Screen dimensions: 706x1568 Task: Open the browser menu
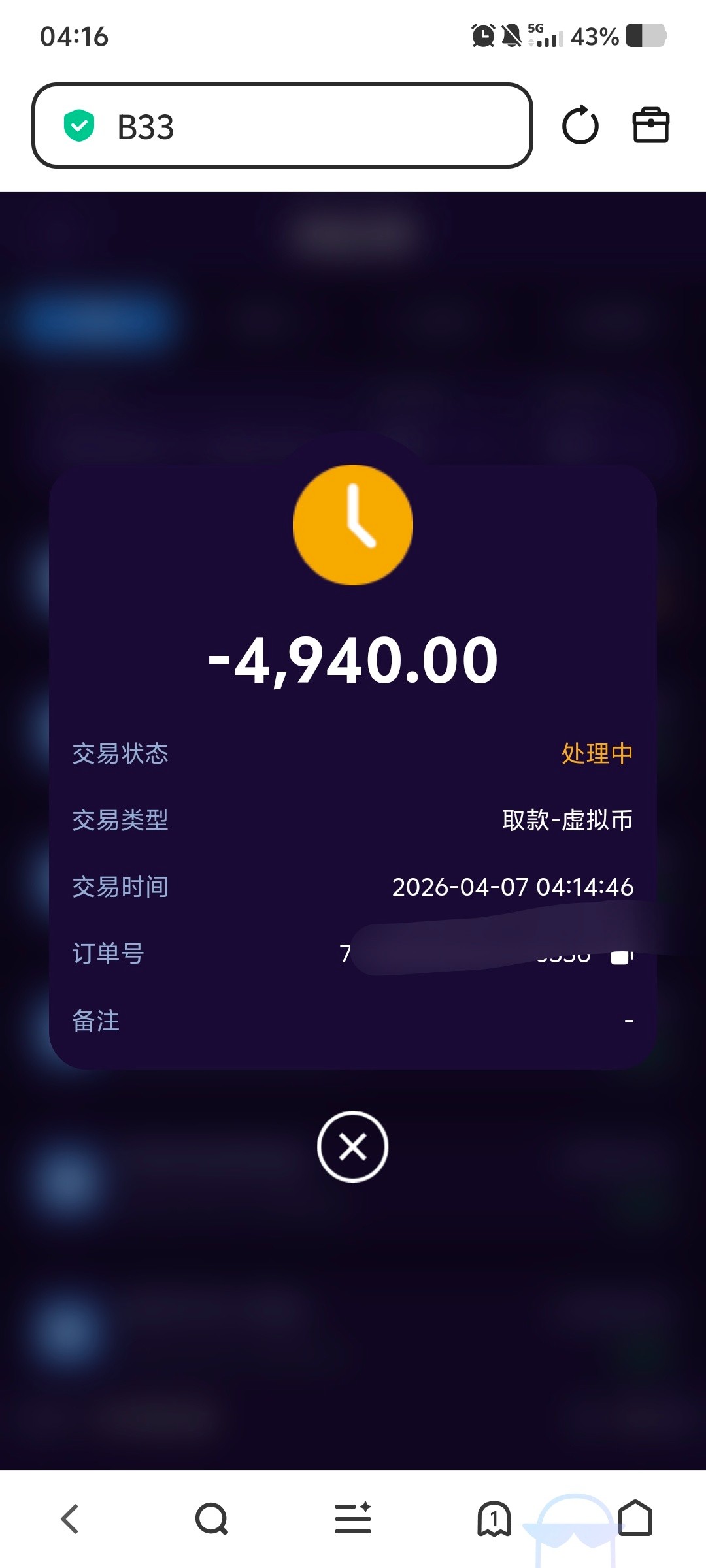pos(352,1518)
